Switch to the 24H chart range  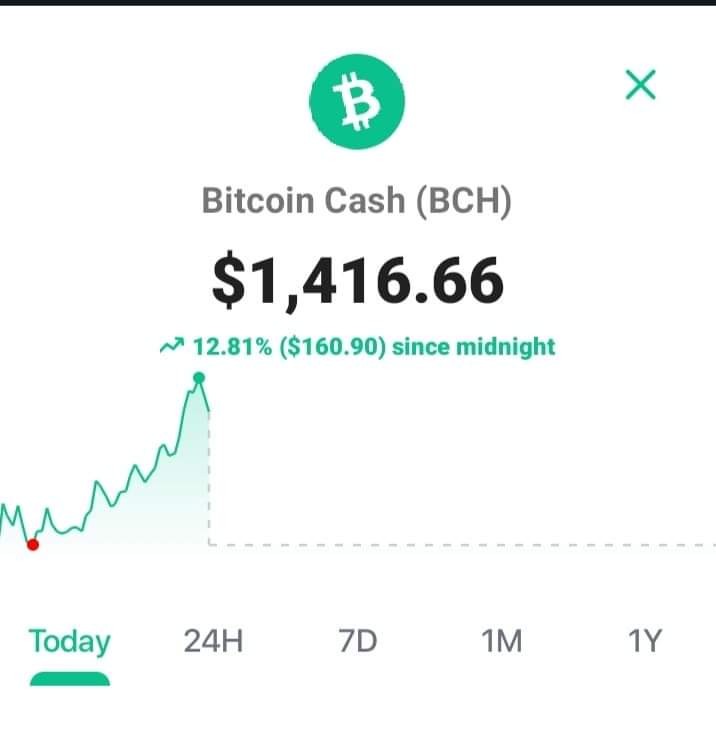(x=213, y=641)
